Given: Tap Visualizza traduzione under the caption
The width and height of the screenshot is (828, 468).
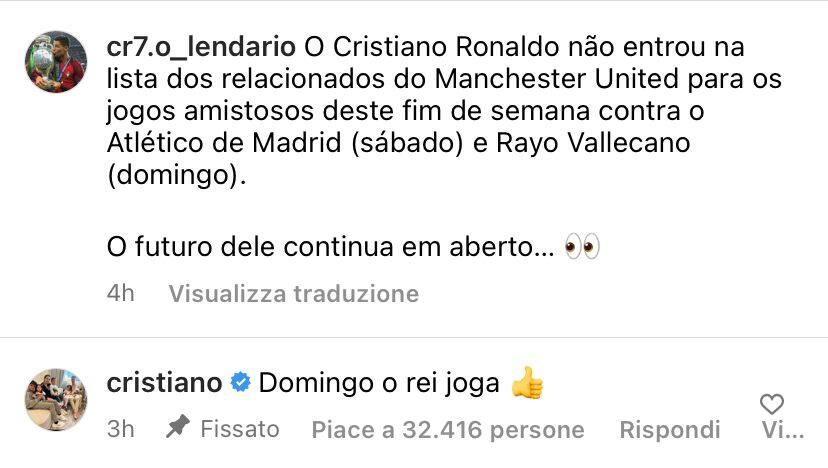Looking at the screenshot, I should pyautogui.click(x=293, y=294).
